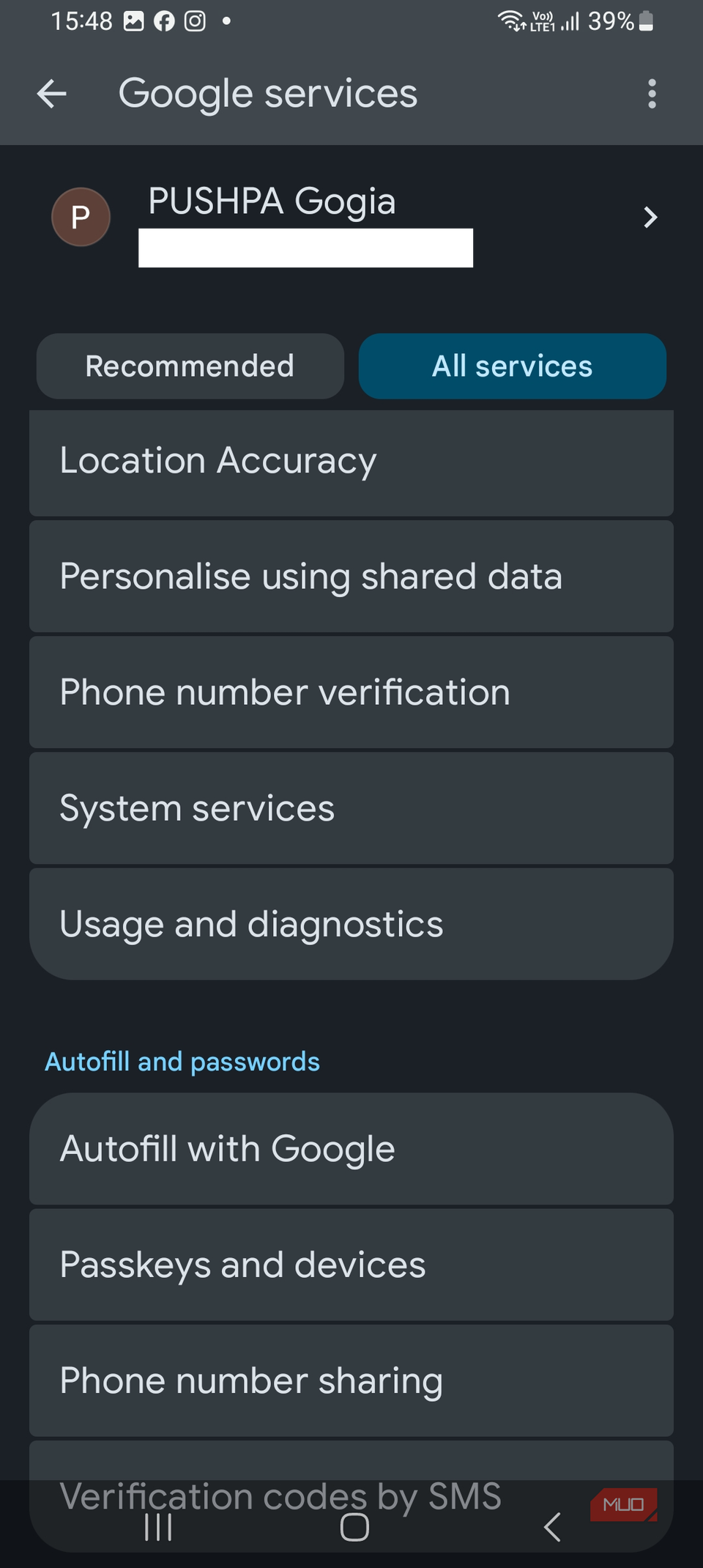Open the Instagram icon in the status bar

(194, 21)
